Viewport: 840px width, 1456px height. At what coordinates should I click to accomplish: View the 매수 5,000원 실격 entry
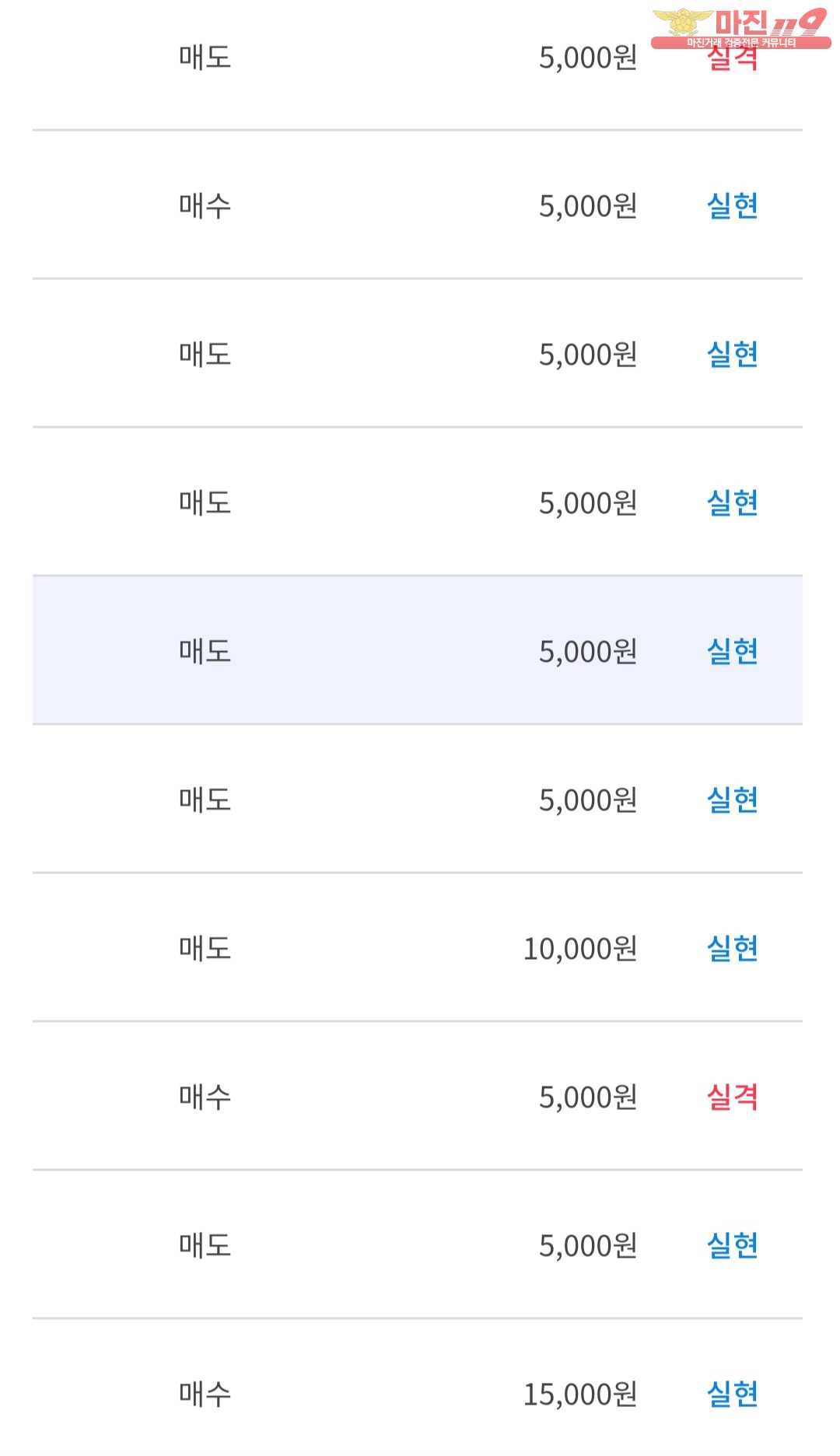pos(417,1096)
